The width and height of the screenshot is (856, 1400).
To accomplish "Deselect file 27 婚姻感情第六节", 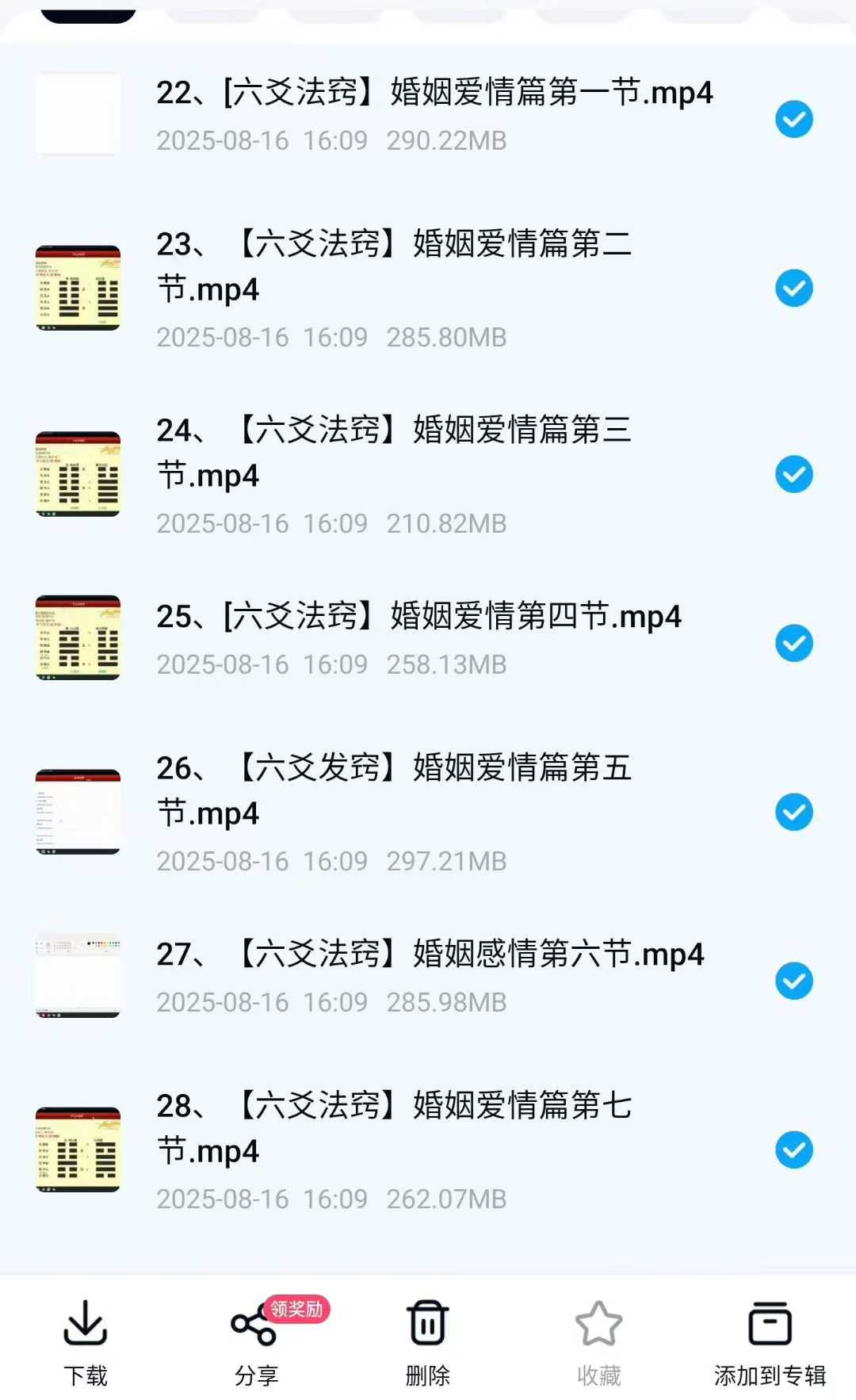I will [794, 981].
